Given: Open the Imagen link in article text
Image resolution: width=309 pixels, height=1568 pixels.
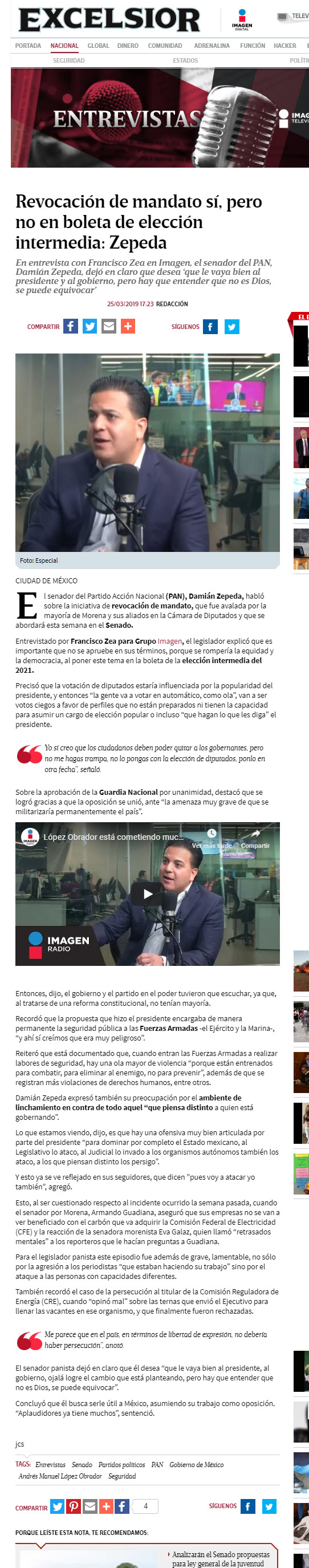Looking at the screenshot, I should point(170,641).
